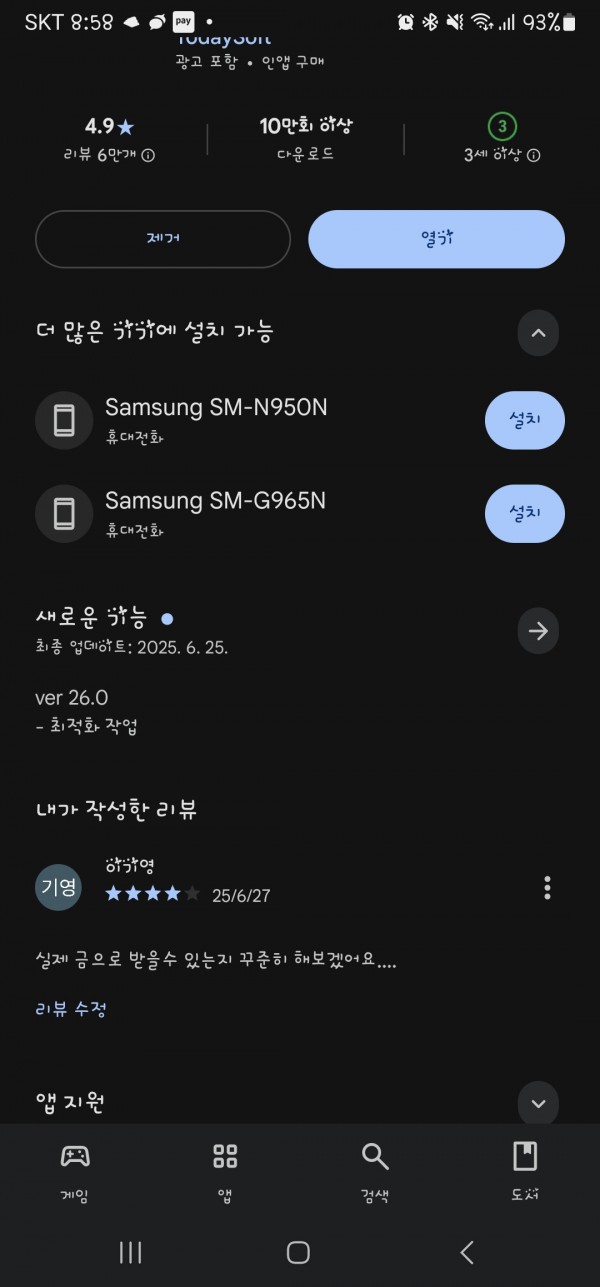Go back using the system back button
Viewport: 600px width, 1287px height.
pos(466,1252)
